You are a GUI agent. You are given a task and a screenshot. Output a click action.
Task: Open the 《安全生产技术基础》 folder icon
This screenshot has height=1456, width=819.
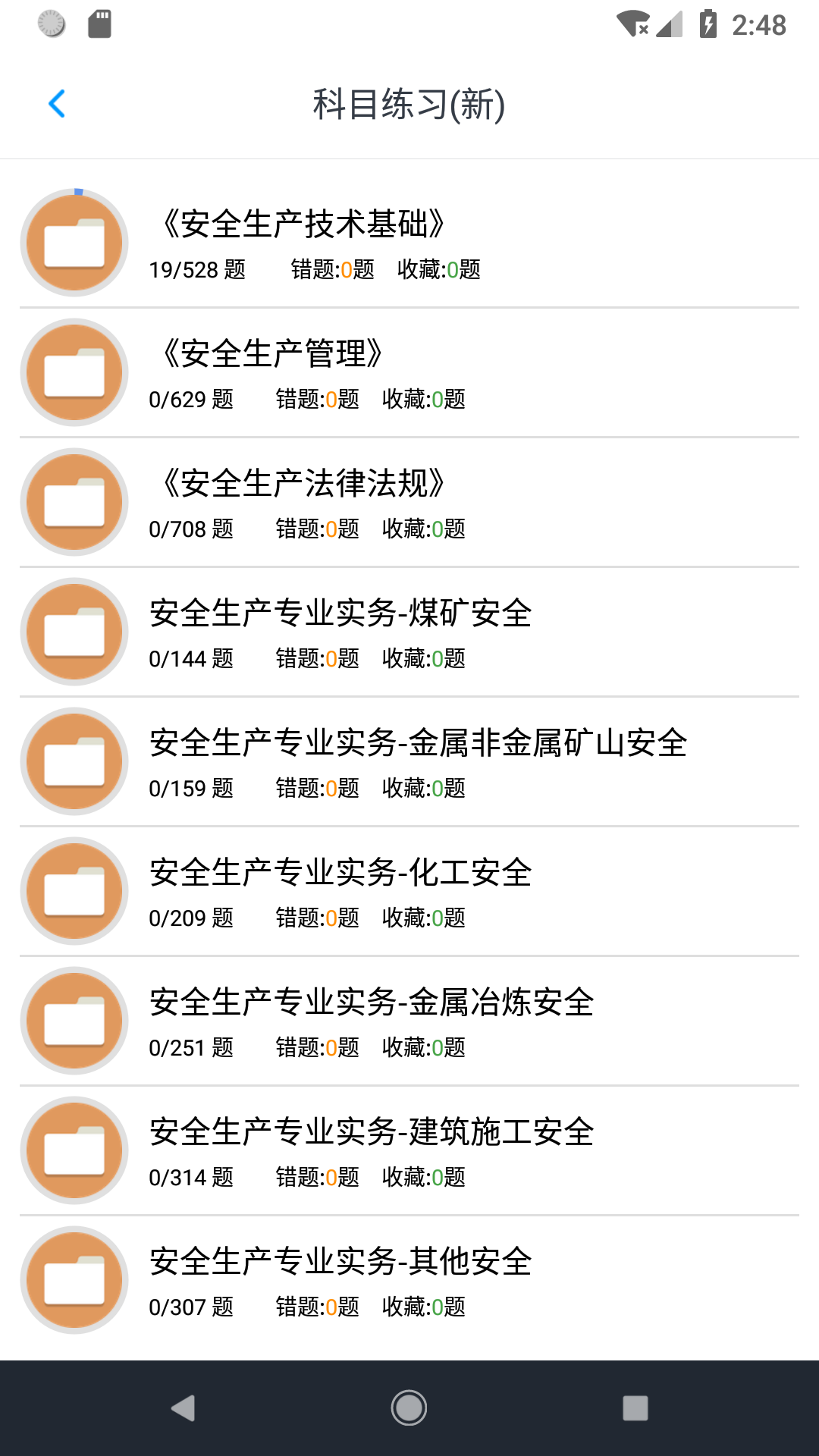(x=74, y=242)
